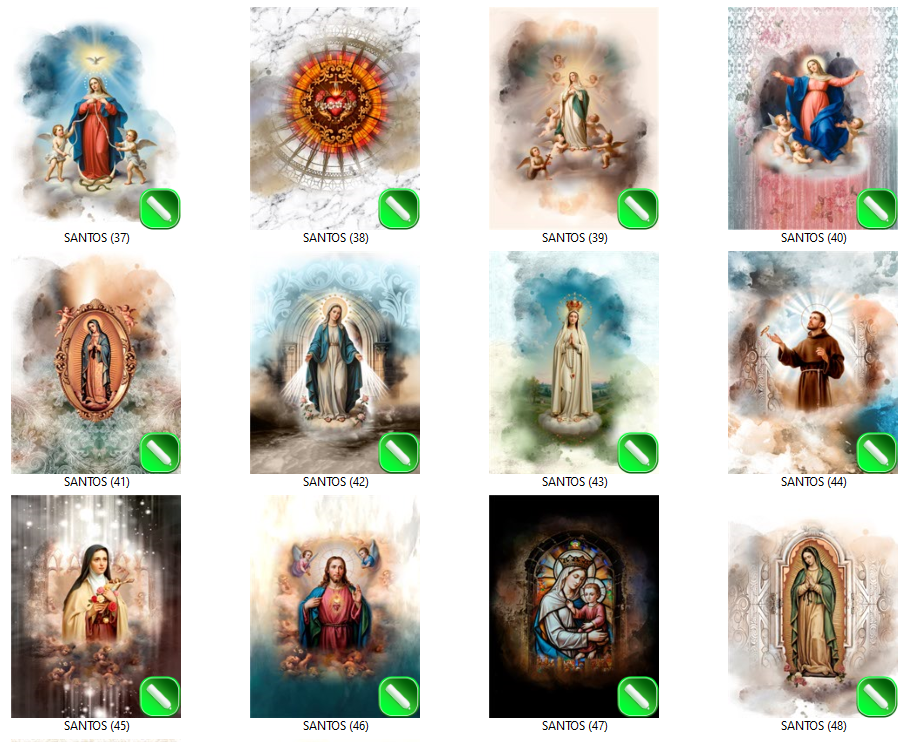Tap the SANTOS (48) thumbnail

click(x=812, y=606)
